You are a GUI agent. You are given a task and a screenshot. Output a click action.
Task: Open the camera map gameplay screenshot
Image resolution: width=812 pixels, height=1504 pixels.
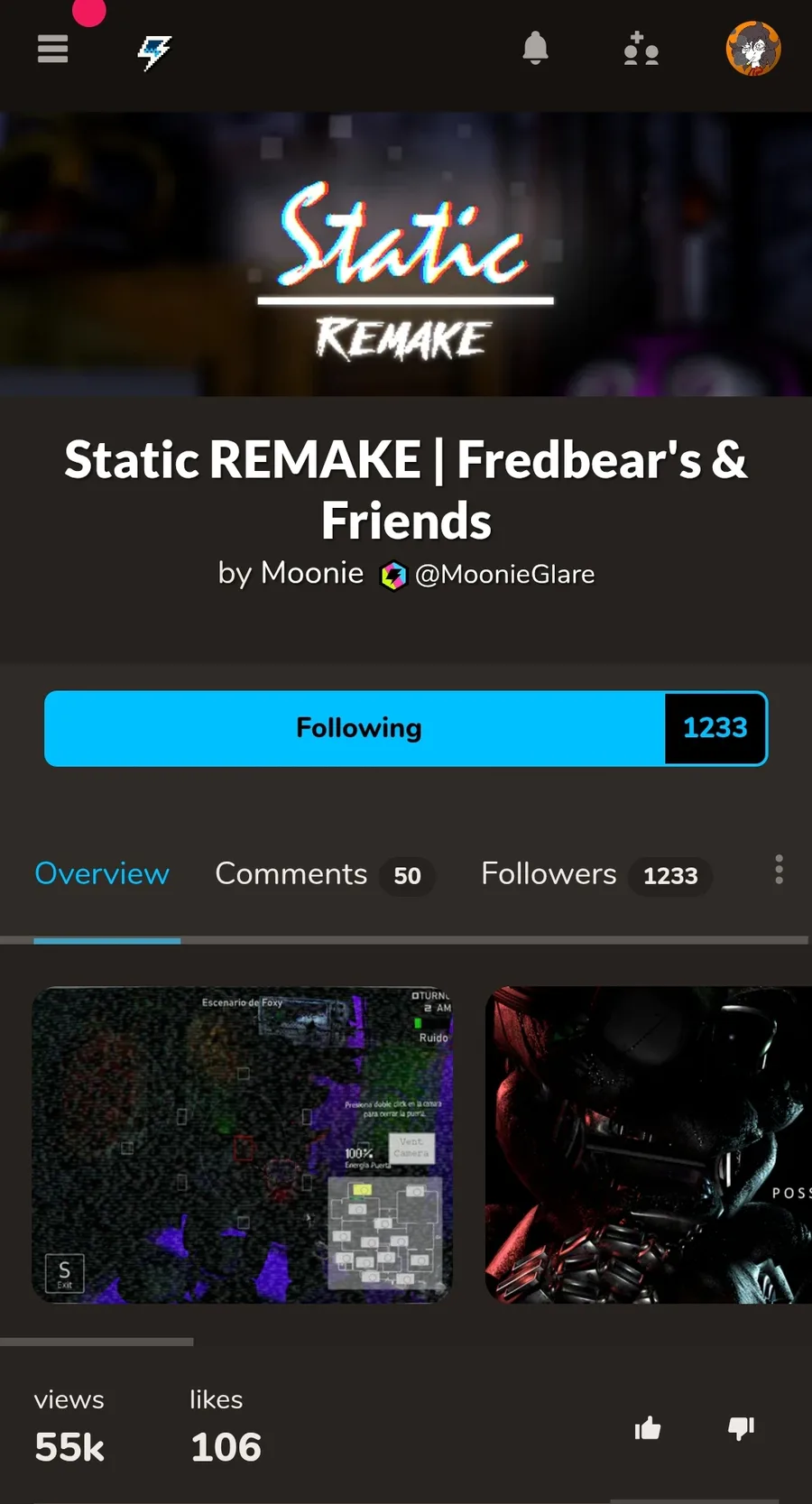pos(242,1144)
